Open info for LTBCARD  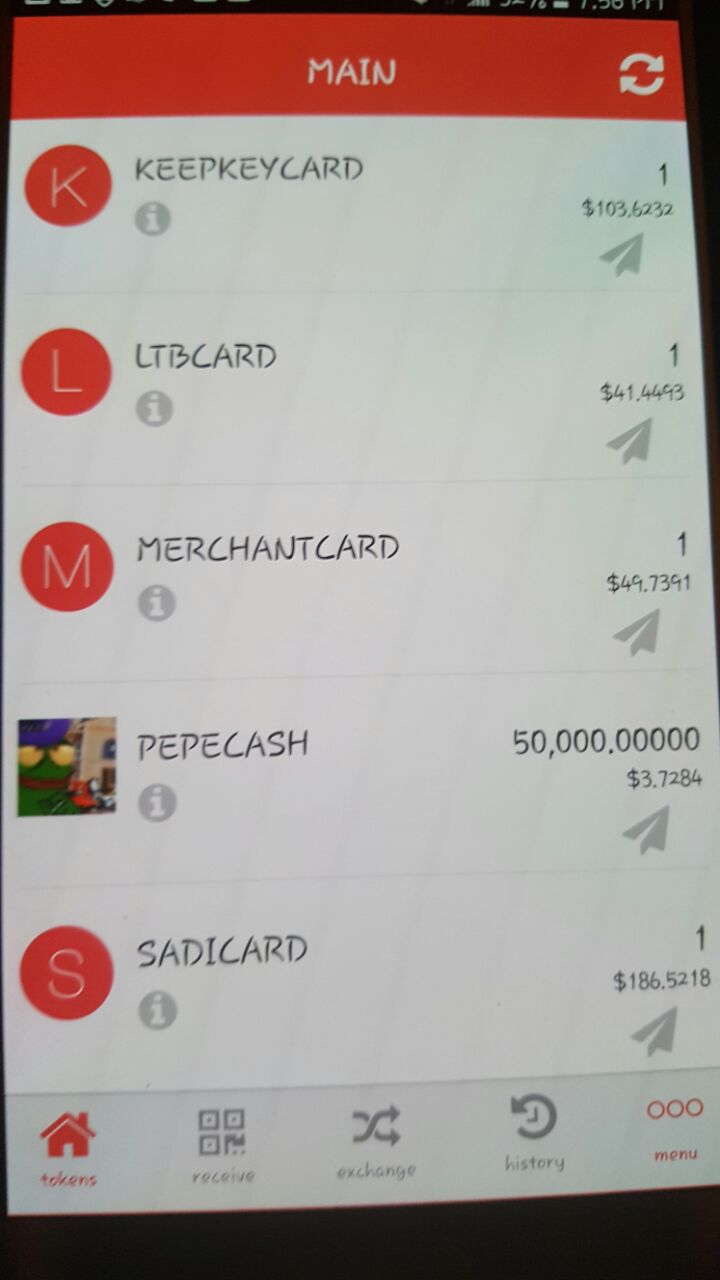154,408
